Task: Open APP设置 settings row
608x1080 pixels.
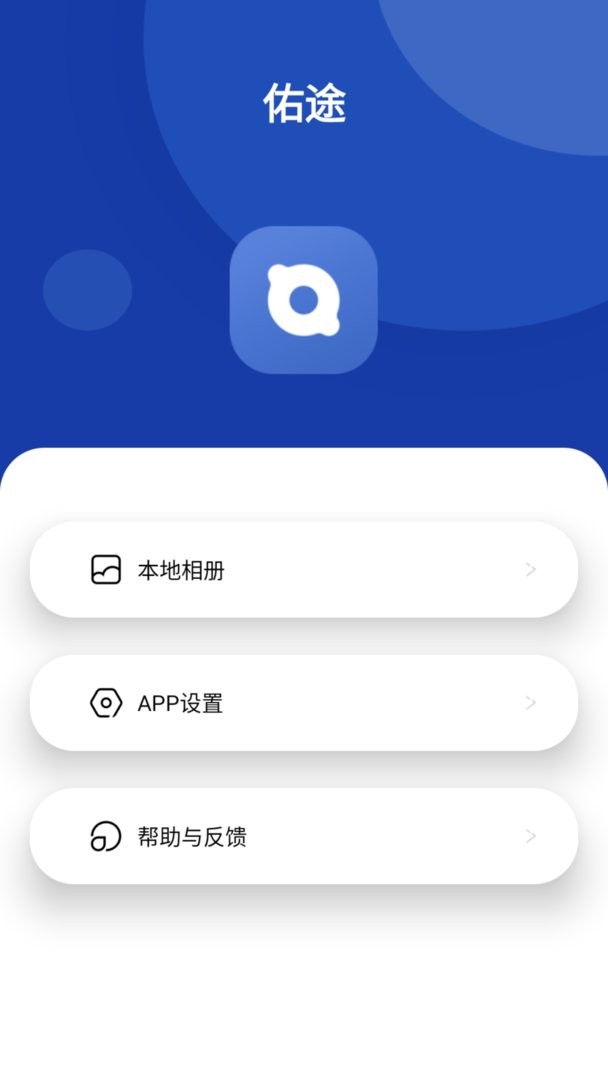Action: (x=303, y=703)
